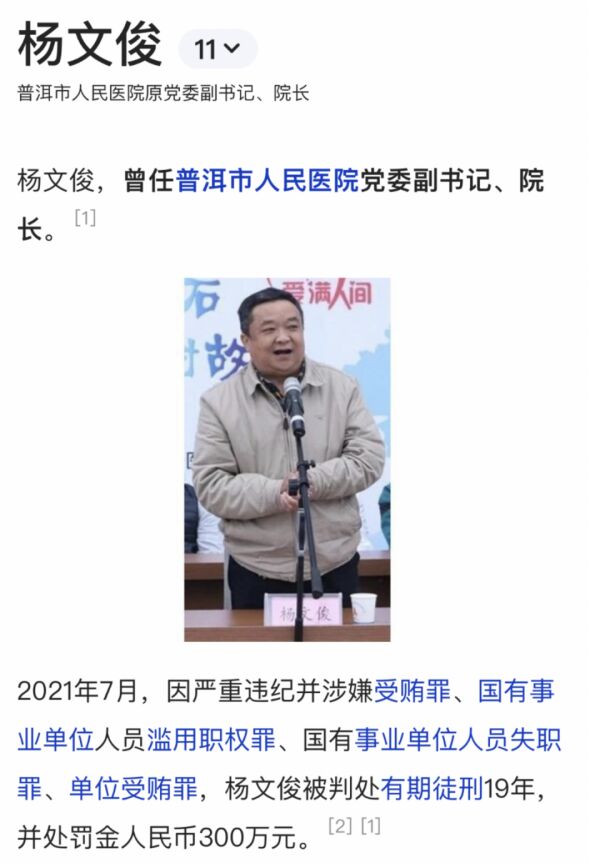The image size is (600, 863).
Task: Go to the 有期徒刑 entry
Action: pyautogui.click(x=432, y=789)
